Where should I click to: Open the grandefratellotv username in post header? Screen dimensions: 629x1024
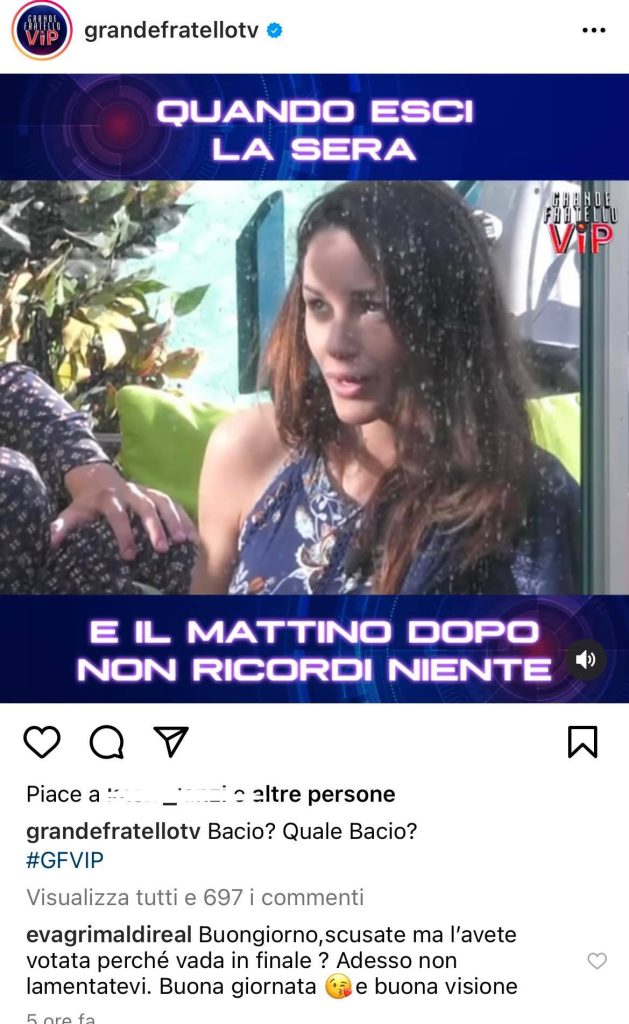click(171, 31)
